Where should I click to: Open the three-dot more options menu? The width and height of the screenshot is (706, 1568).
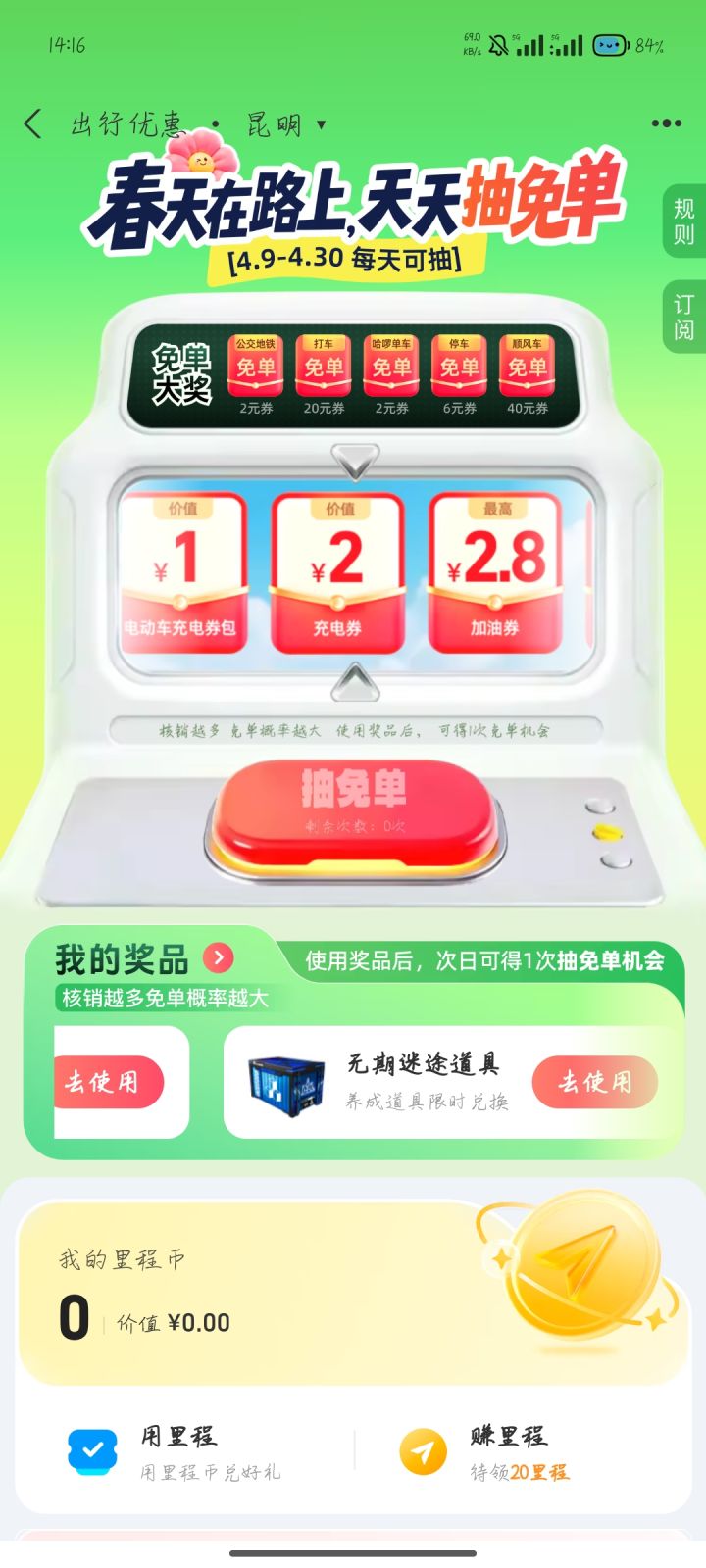[665, 122]
